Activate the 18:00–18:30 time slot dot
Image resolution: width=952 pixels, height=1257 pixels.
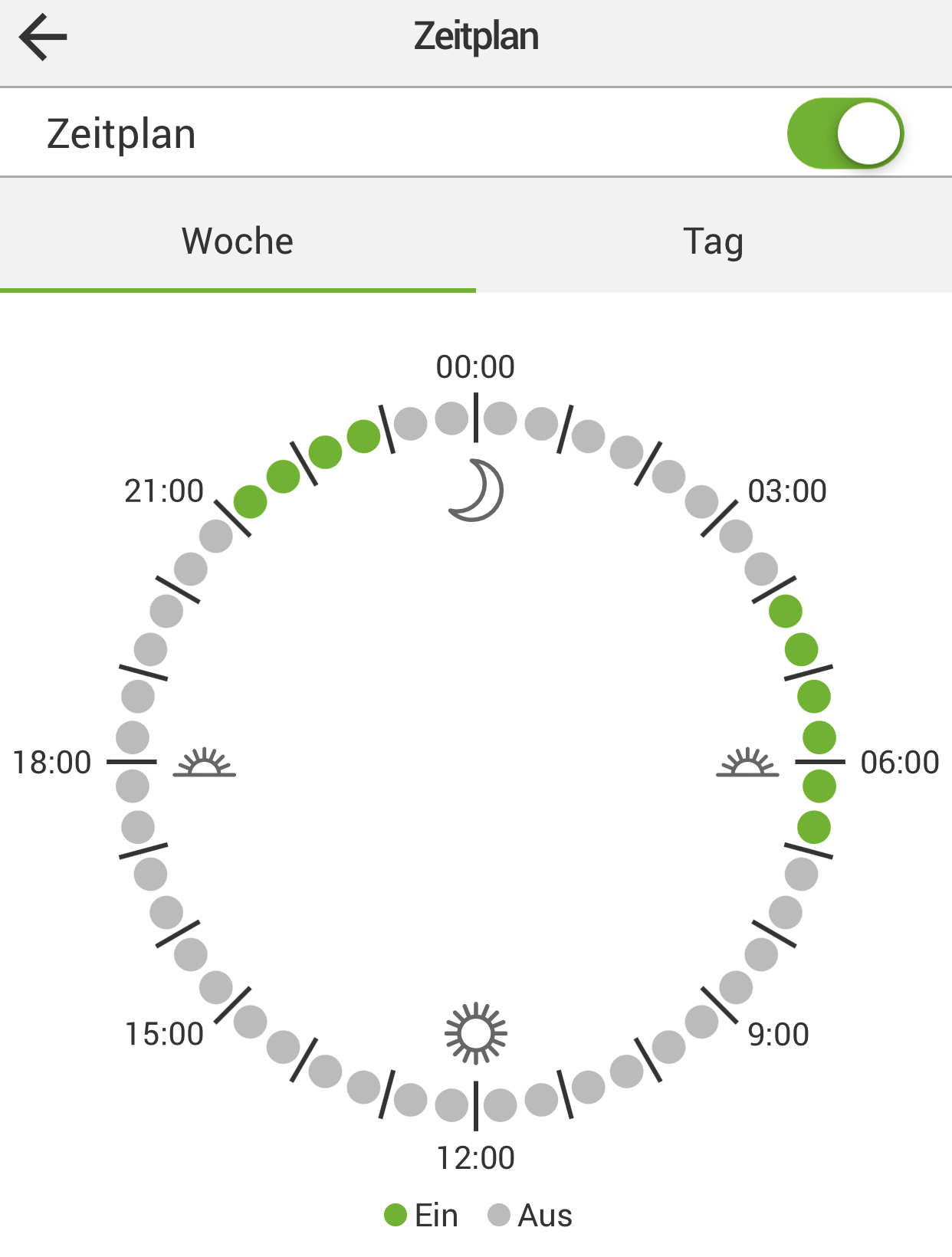(133, 737)
